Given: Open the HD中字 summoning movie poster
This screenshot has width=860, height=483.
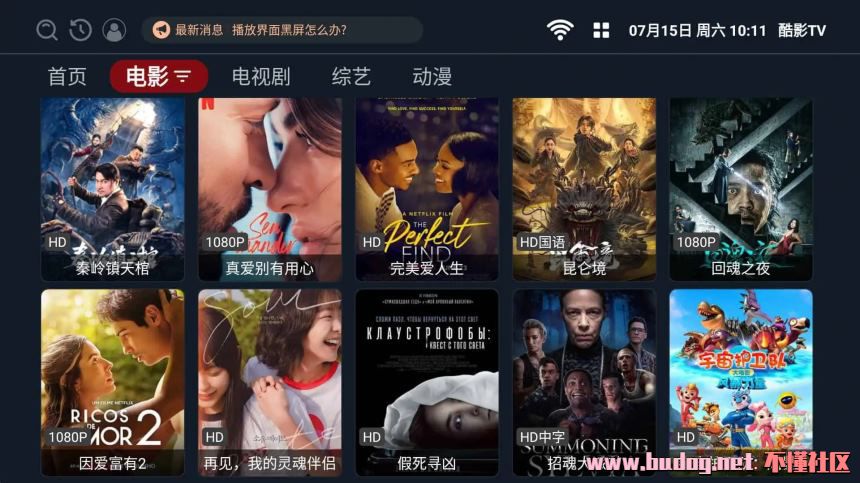Looking at the screenshot, I should (x=584, y=382).
